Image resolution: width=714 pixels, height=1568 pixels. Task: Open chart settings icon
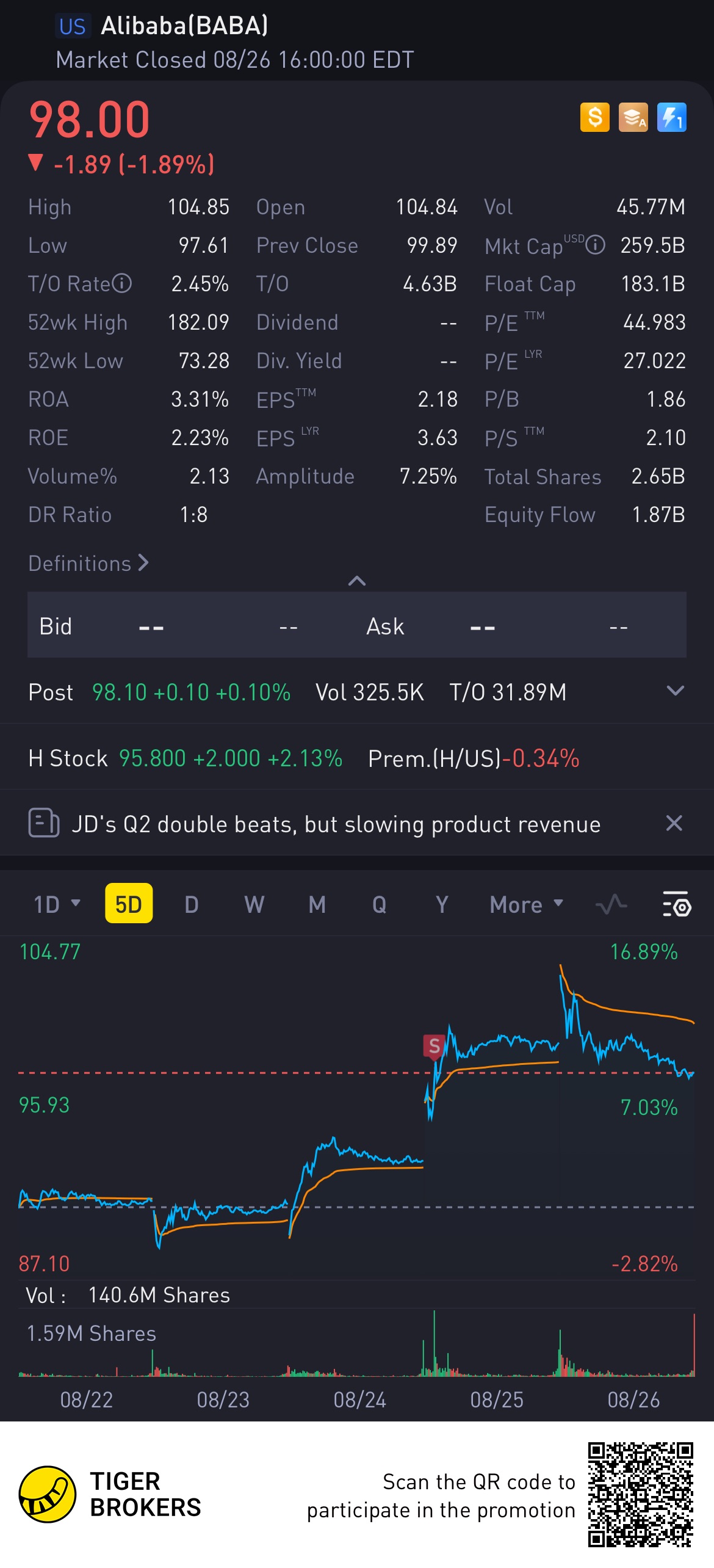pos(676,904)
